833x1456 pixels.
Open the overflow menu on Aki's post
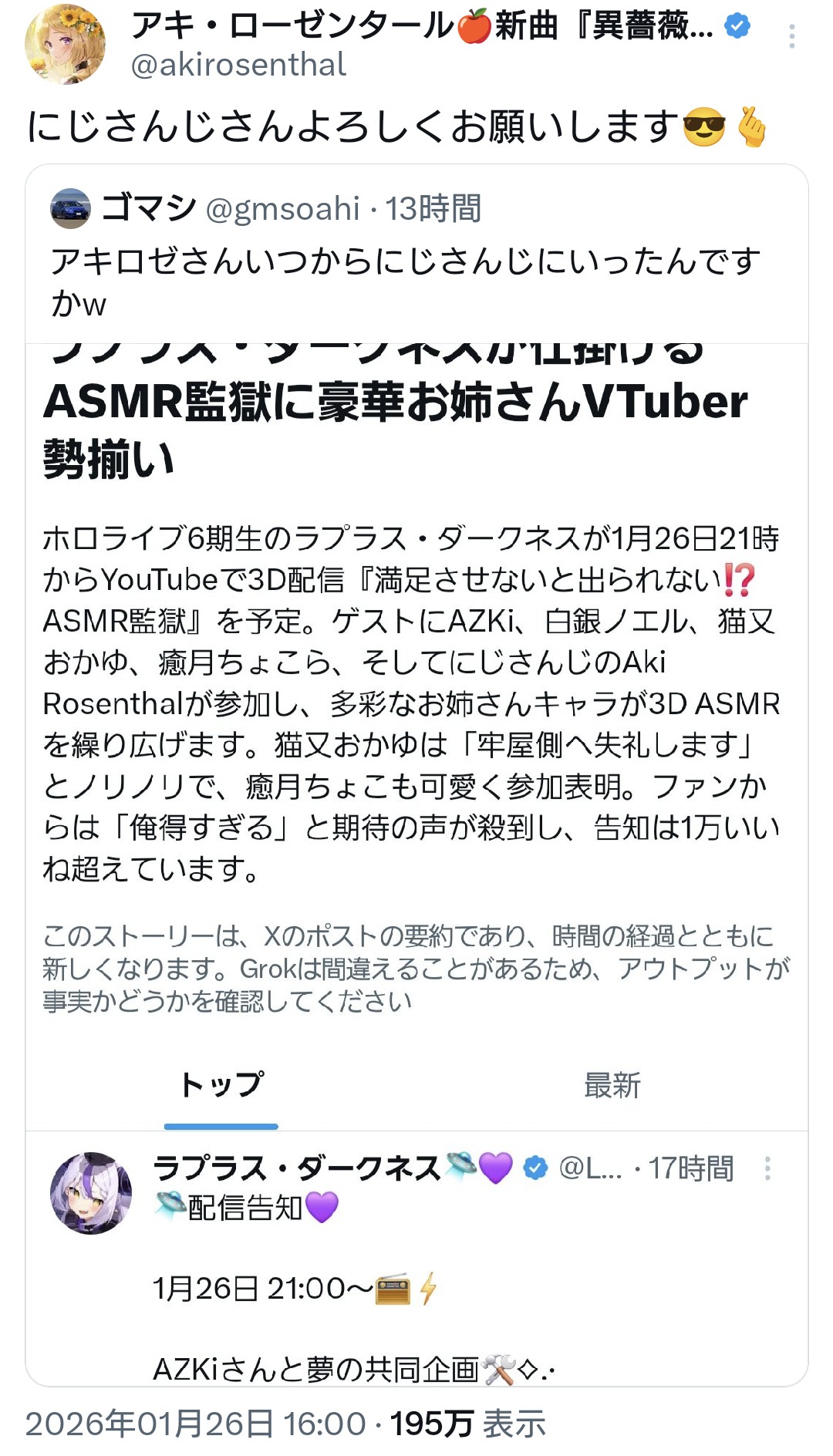[792, 36]
